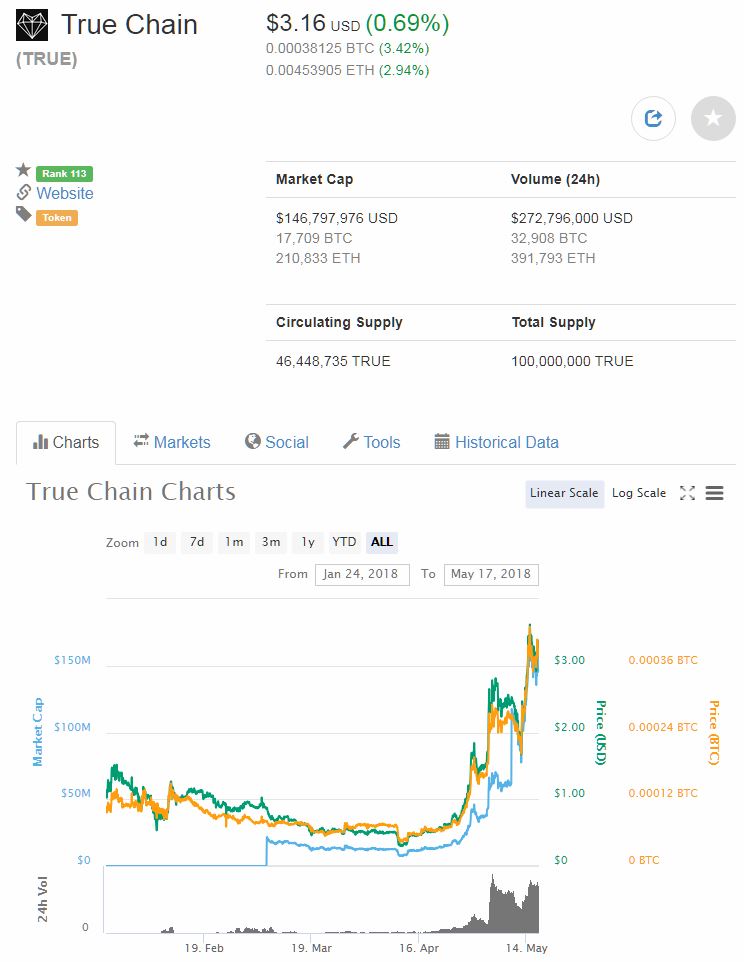The width and height of the screenshot is (744, 962).
Task: Share the True Chain page
Action: tap(653, 119)
